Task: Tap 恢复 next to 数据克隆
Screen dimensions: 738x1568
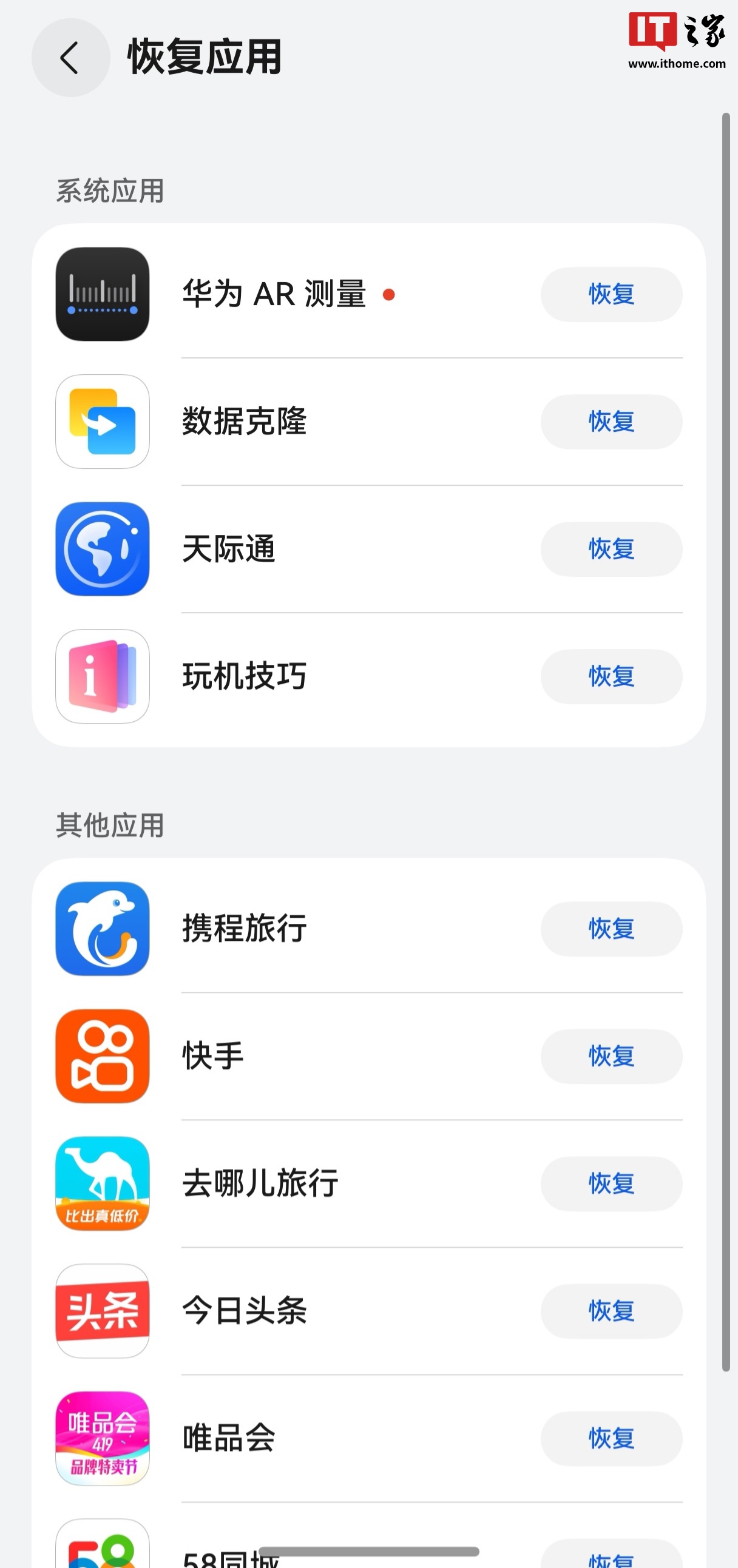Action: coord(611,422)
